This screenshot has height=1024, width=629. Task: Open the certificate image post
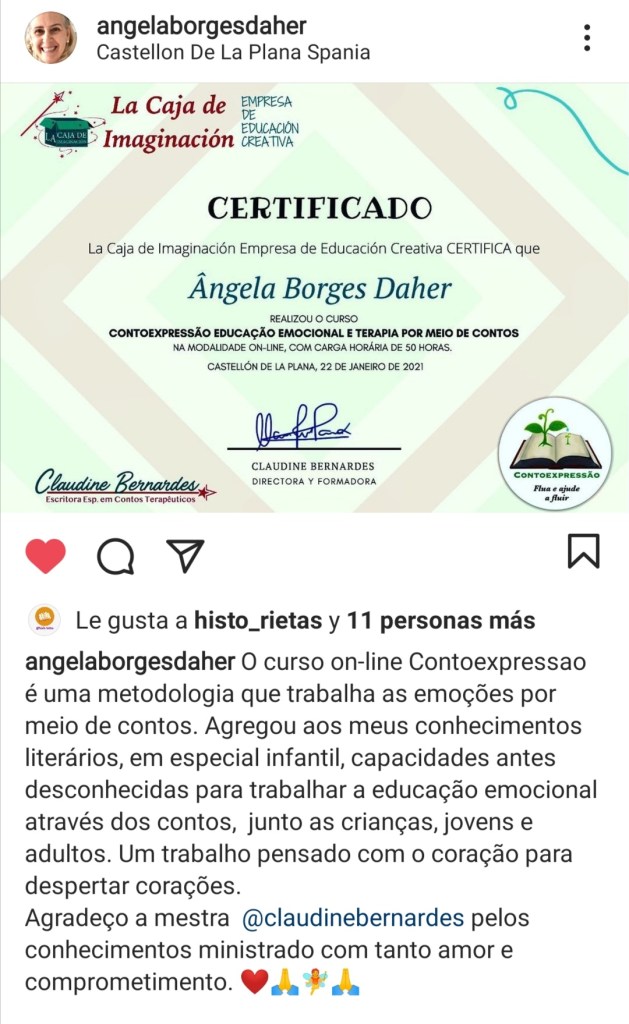coord(314,297)
